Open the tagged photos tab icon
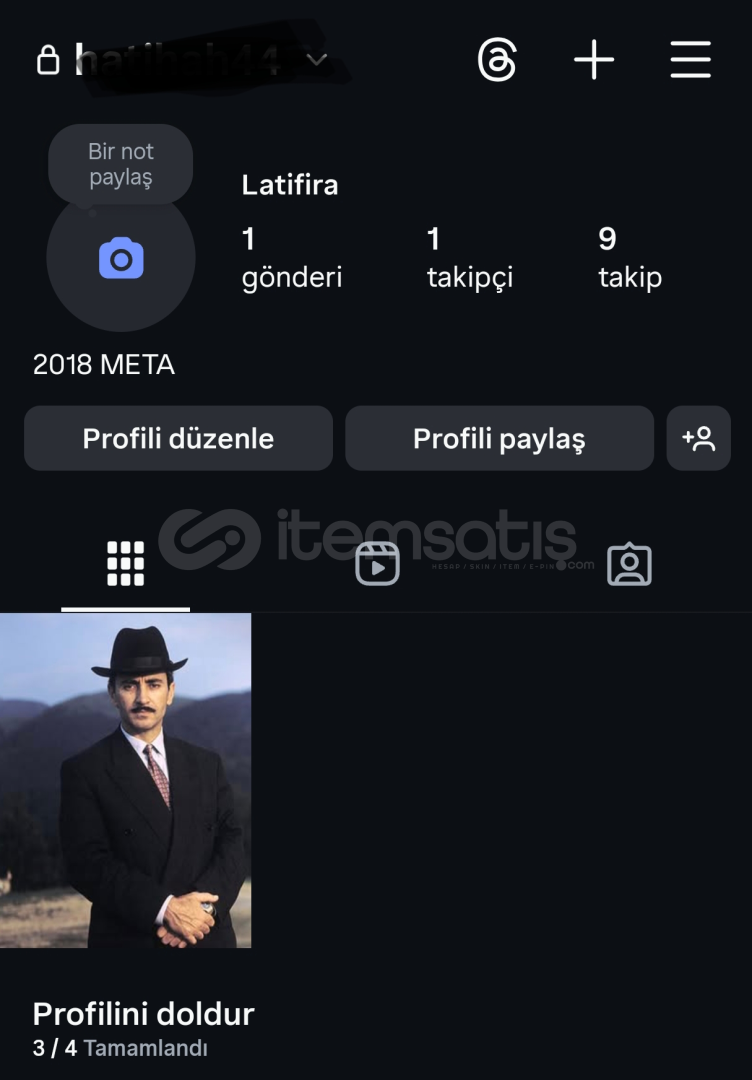Screen dimensions: 752x1080 click(629, 563)
